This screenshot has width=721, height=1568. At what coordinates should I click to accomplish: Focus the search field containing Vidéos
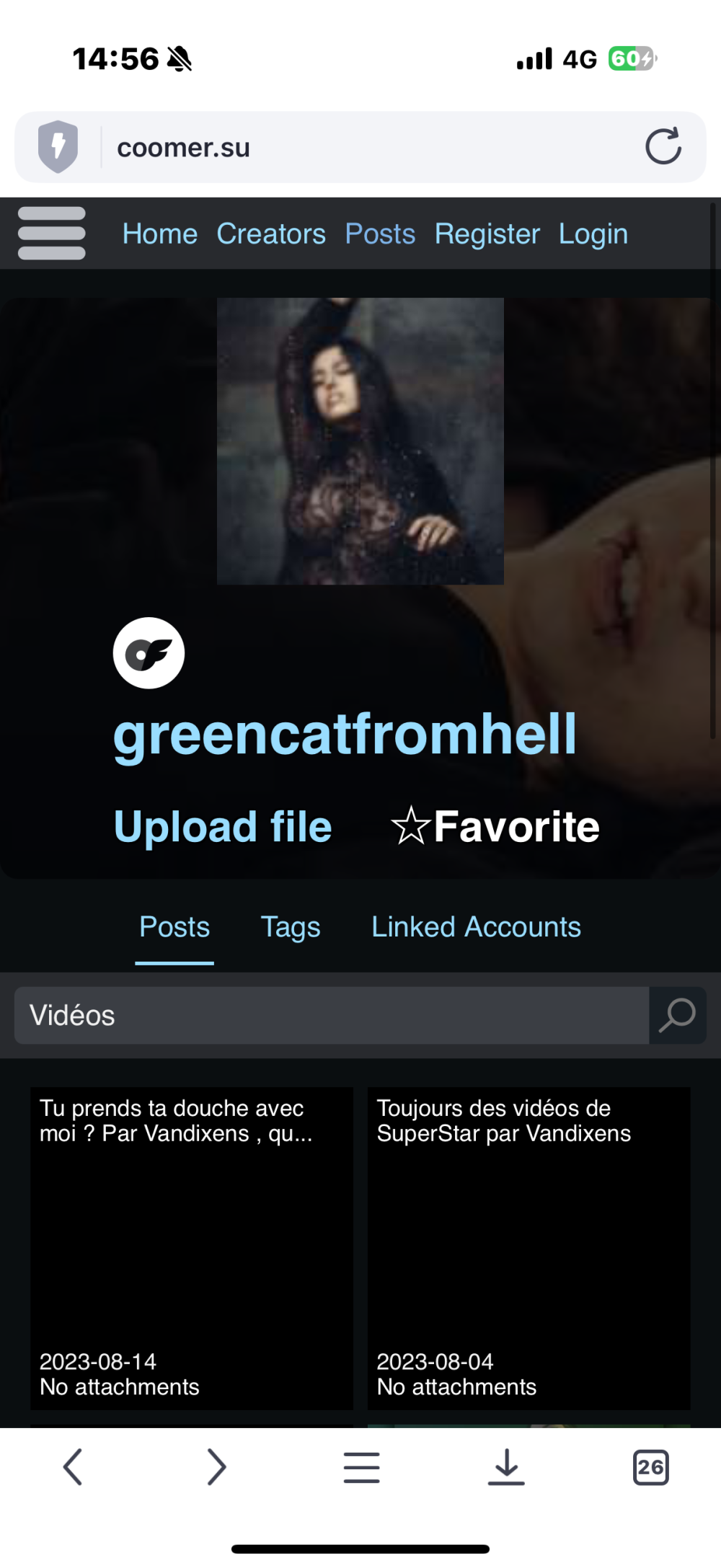(x=332, y=1015)
